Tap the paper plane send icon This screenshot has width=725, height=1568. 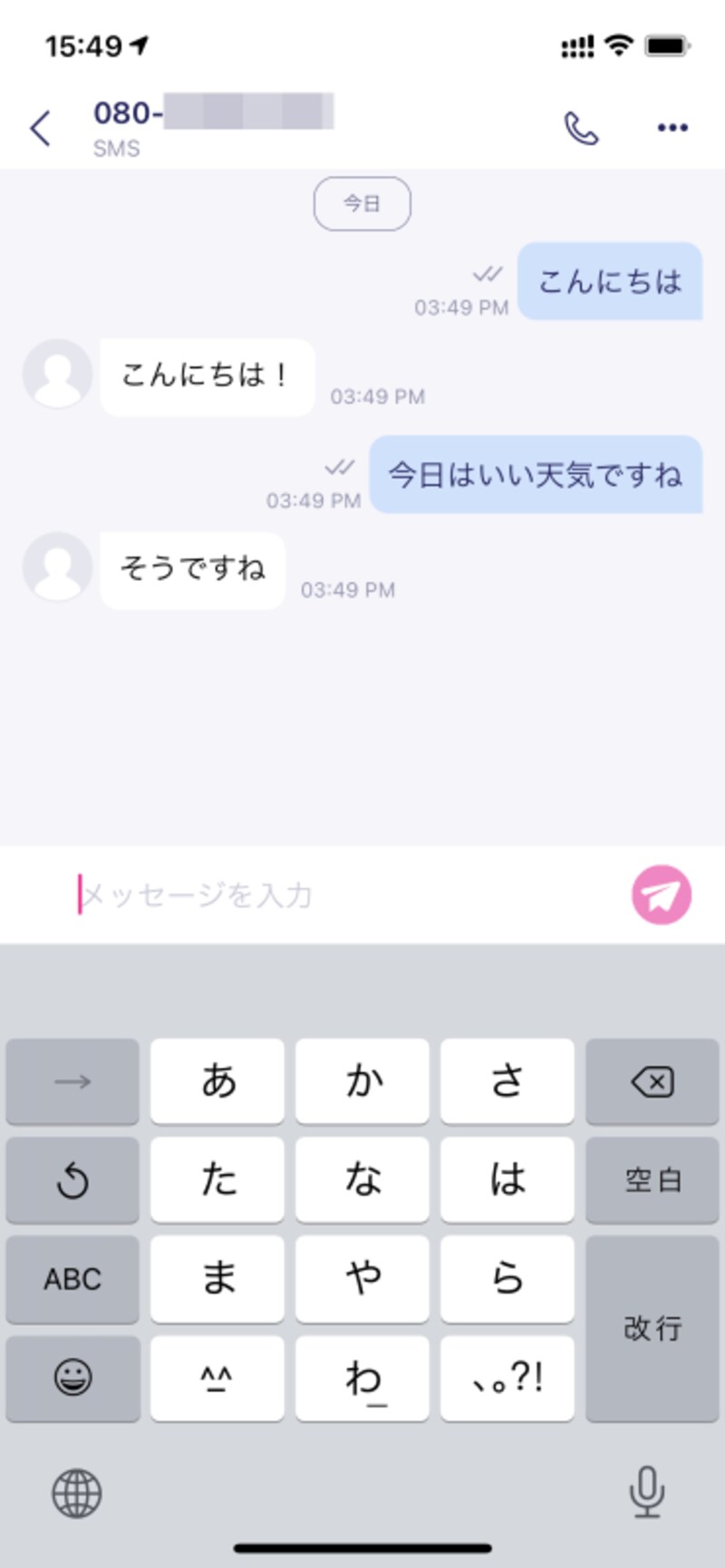662,894
